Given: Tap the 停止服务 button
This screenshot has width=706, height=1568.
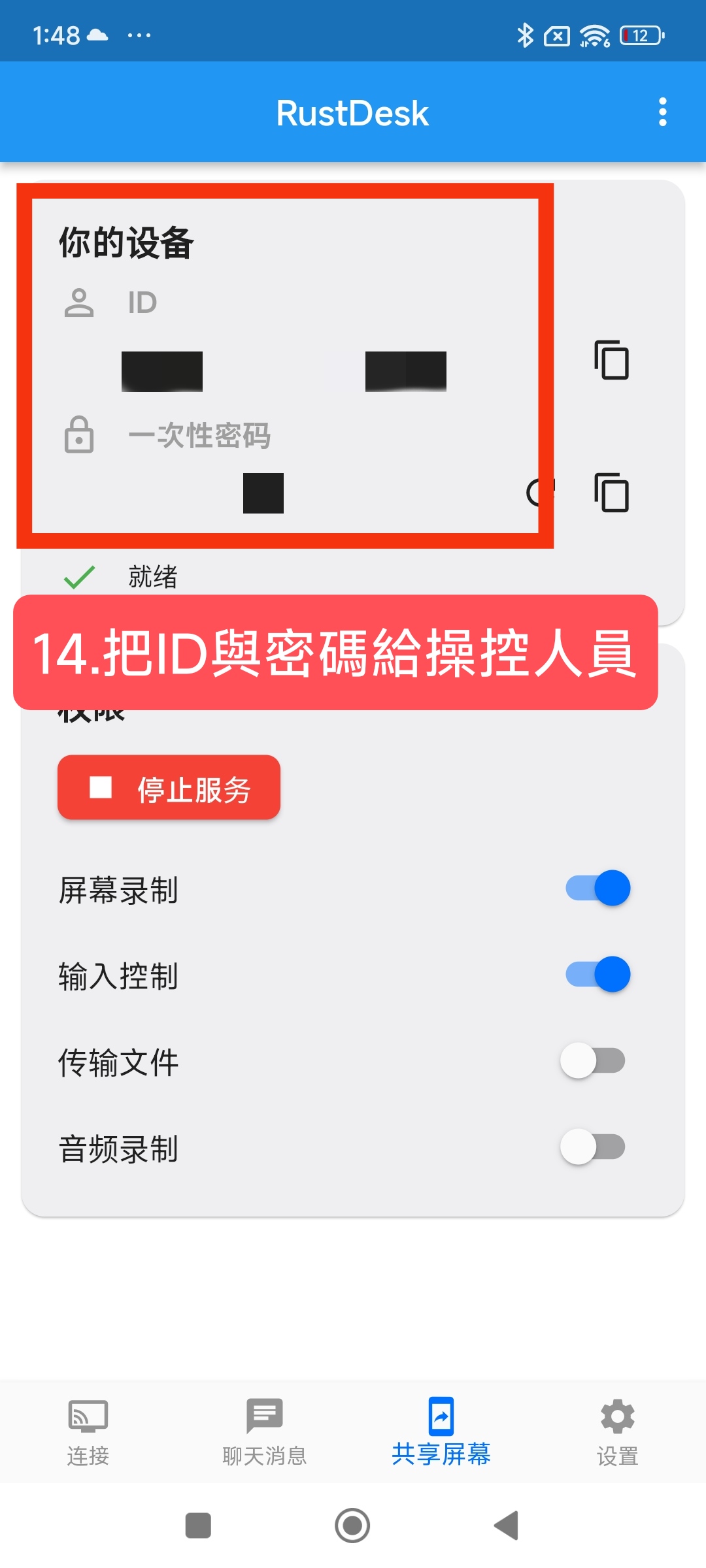Looking at the screenshot, I should coord(169,788).
